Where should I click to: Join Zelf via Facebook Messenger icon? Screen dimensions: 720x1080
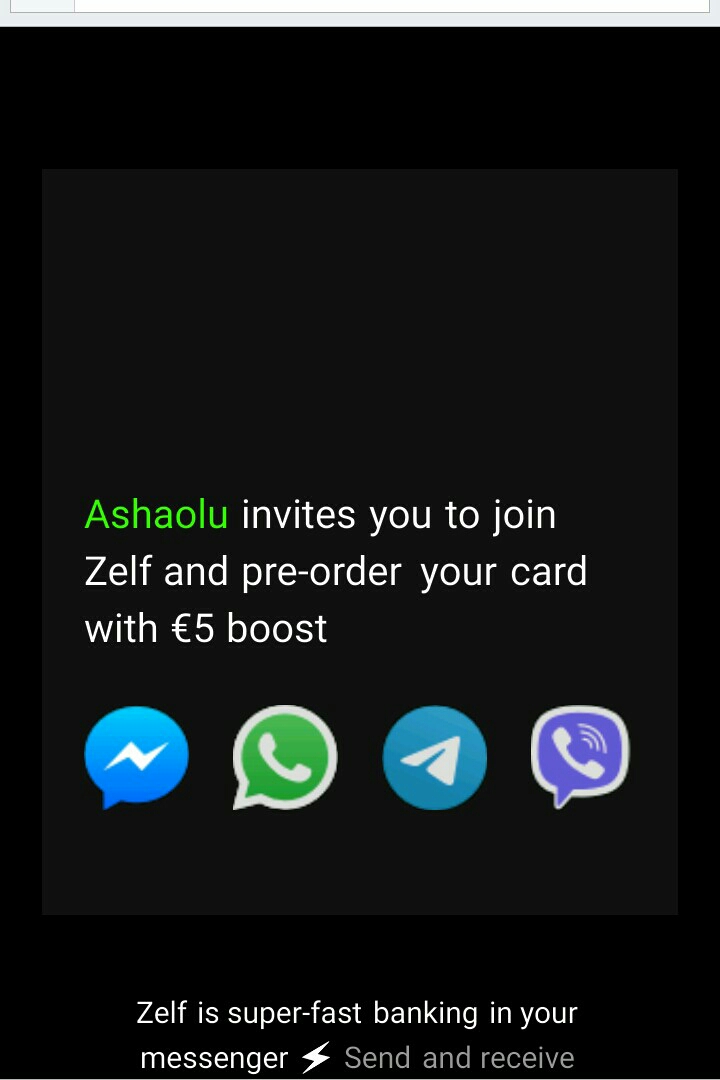coord(137,757)
